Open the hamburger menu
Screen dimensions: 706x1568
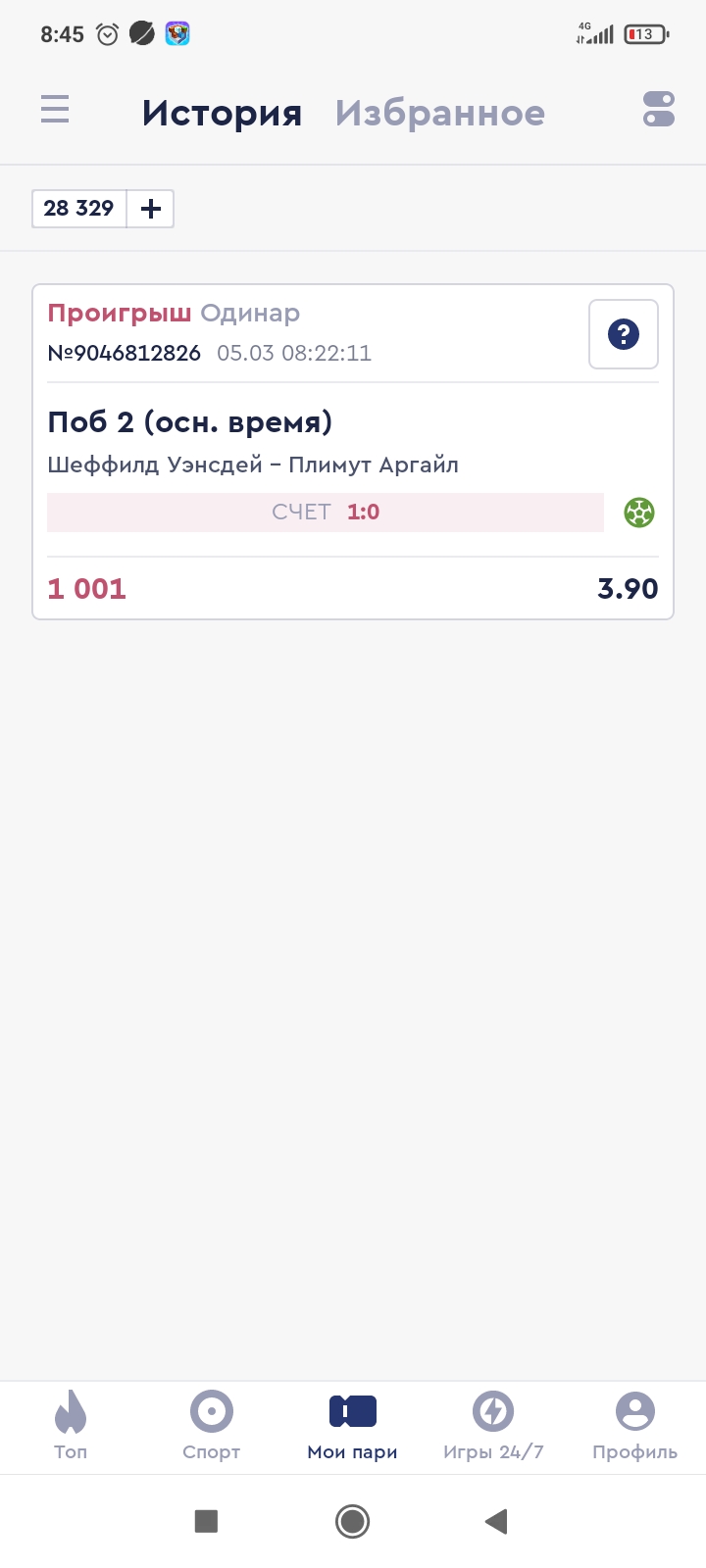click(x=55, y=110)
